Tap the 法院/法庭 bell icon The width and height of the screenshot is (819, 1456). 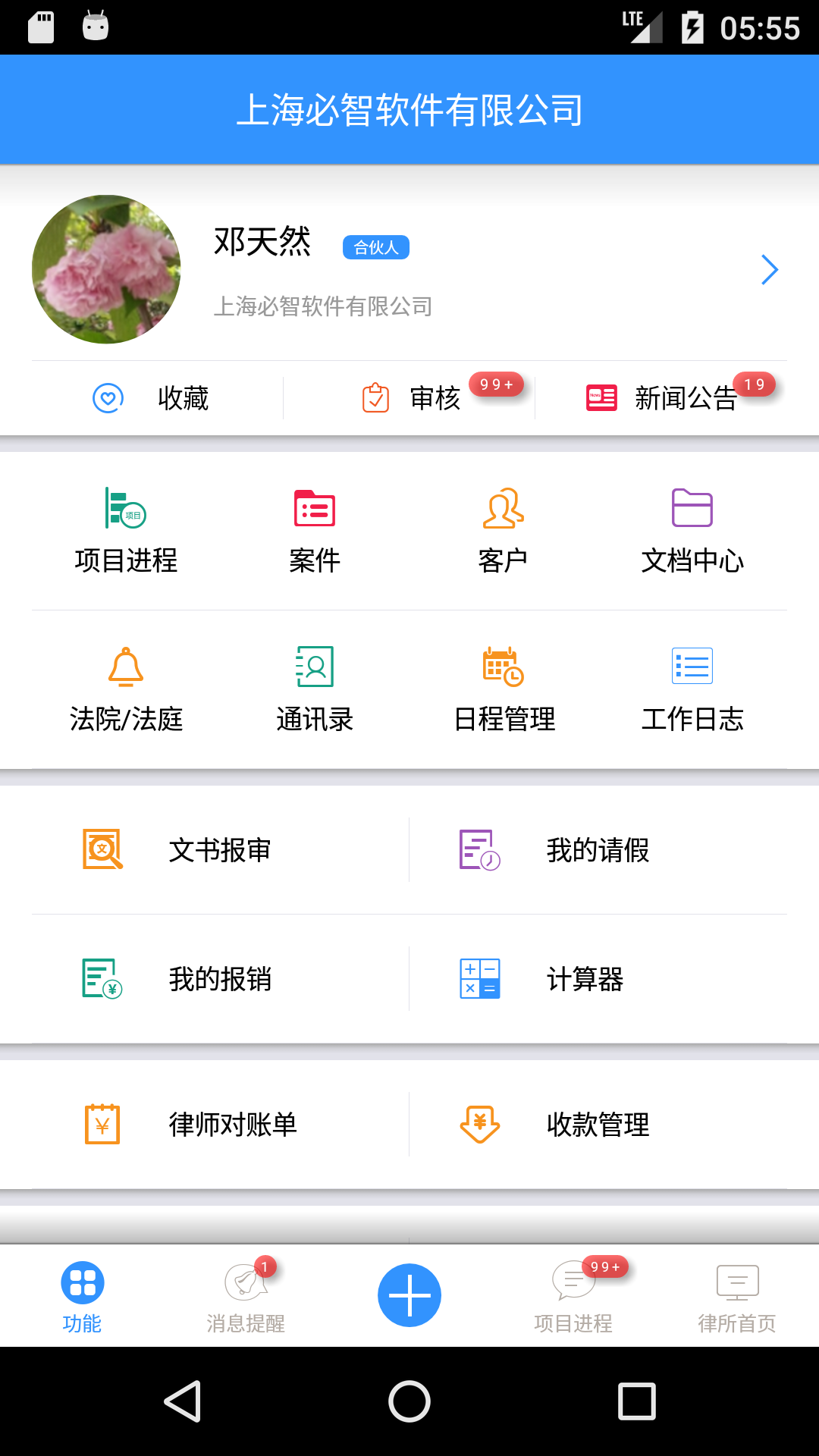127,686
